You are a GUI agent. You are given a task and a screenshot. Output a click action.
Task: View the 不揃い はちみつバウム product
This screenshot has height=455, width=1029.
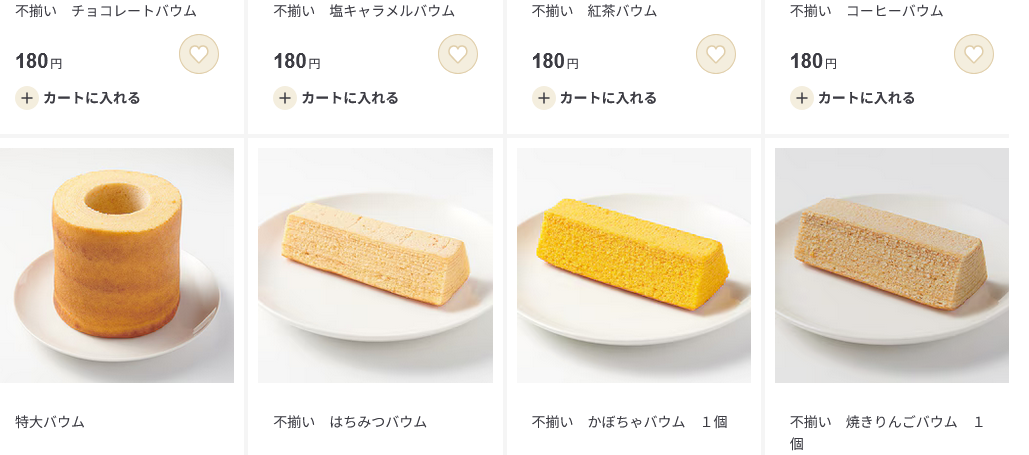click(375, 266)
